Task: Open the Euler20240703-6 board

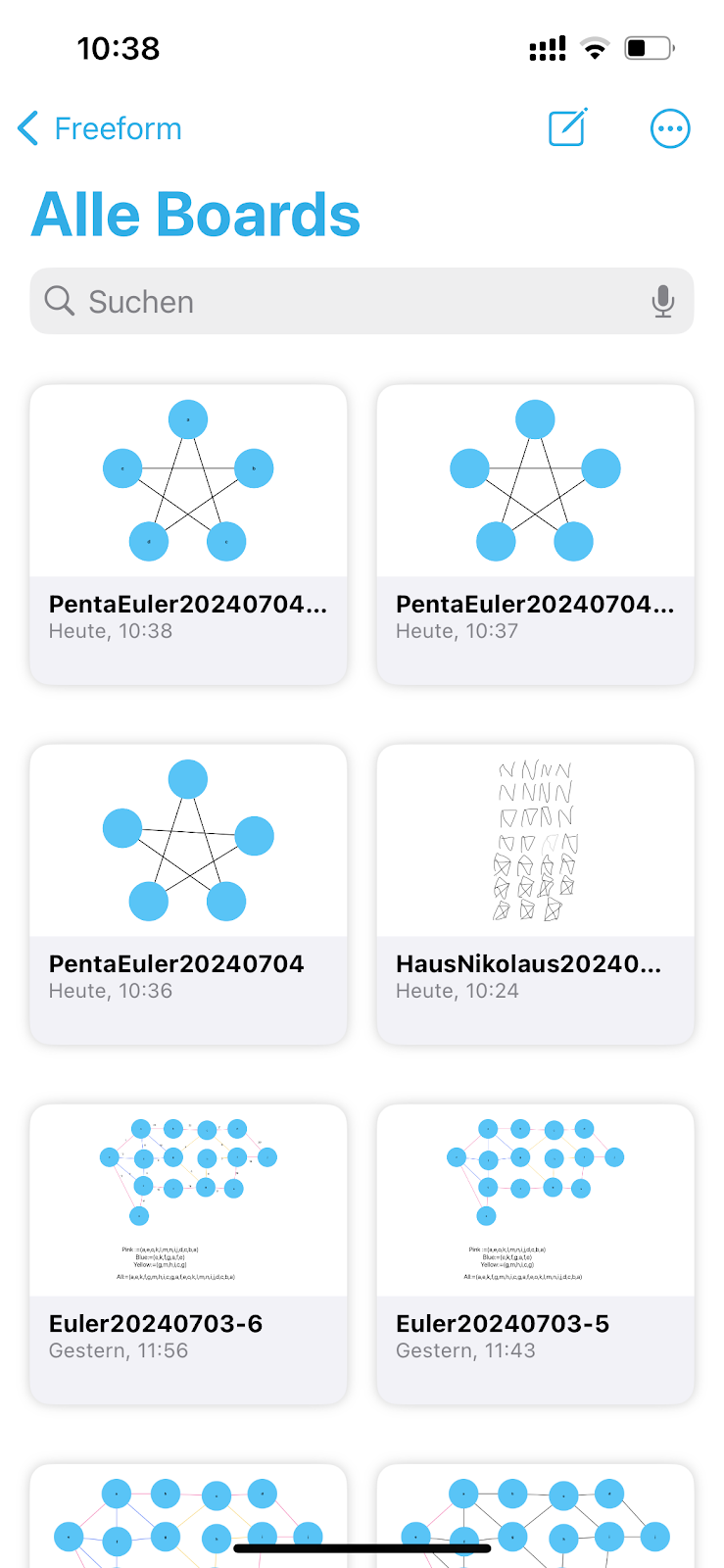Action: coord(188,1253)
